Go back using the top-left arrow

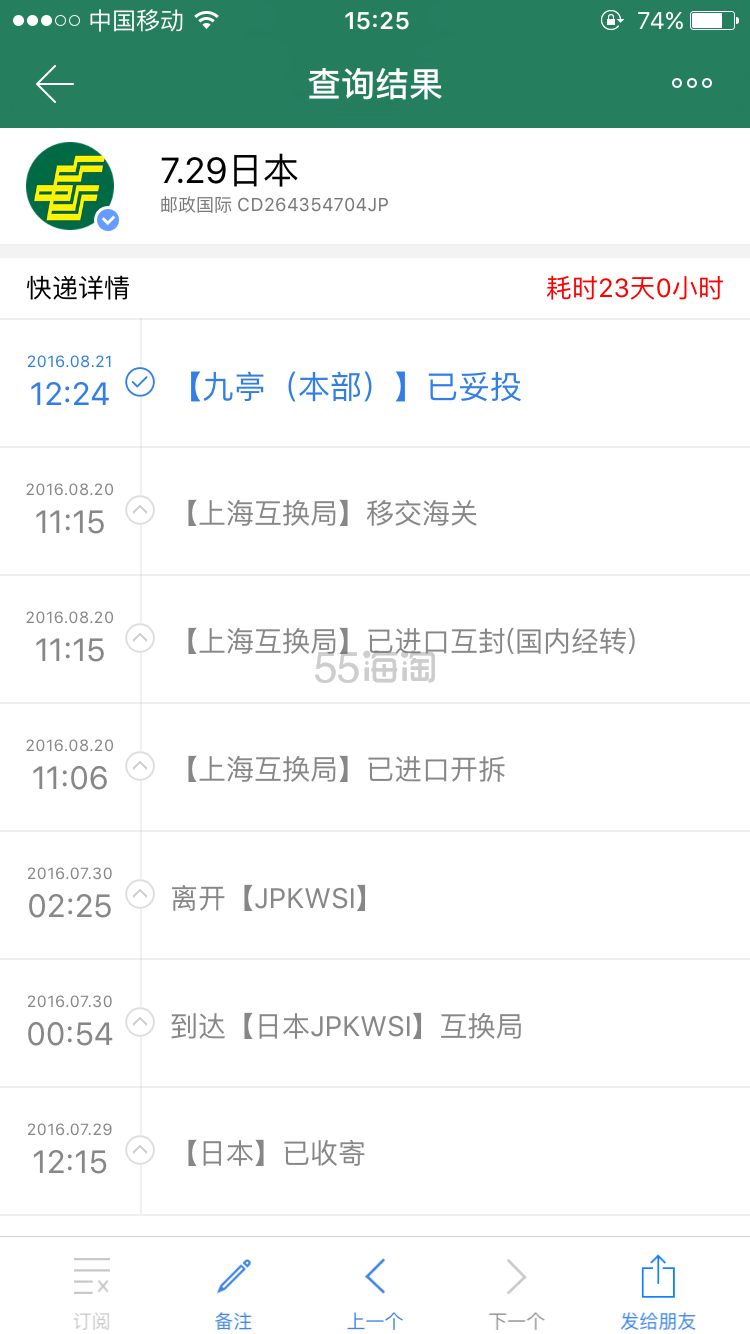tap(55, 84)
